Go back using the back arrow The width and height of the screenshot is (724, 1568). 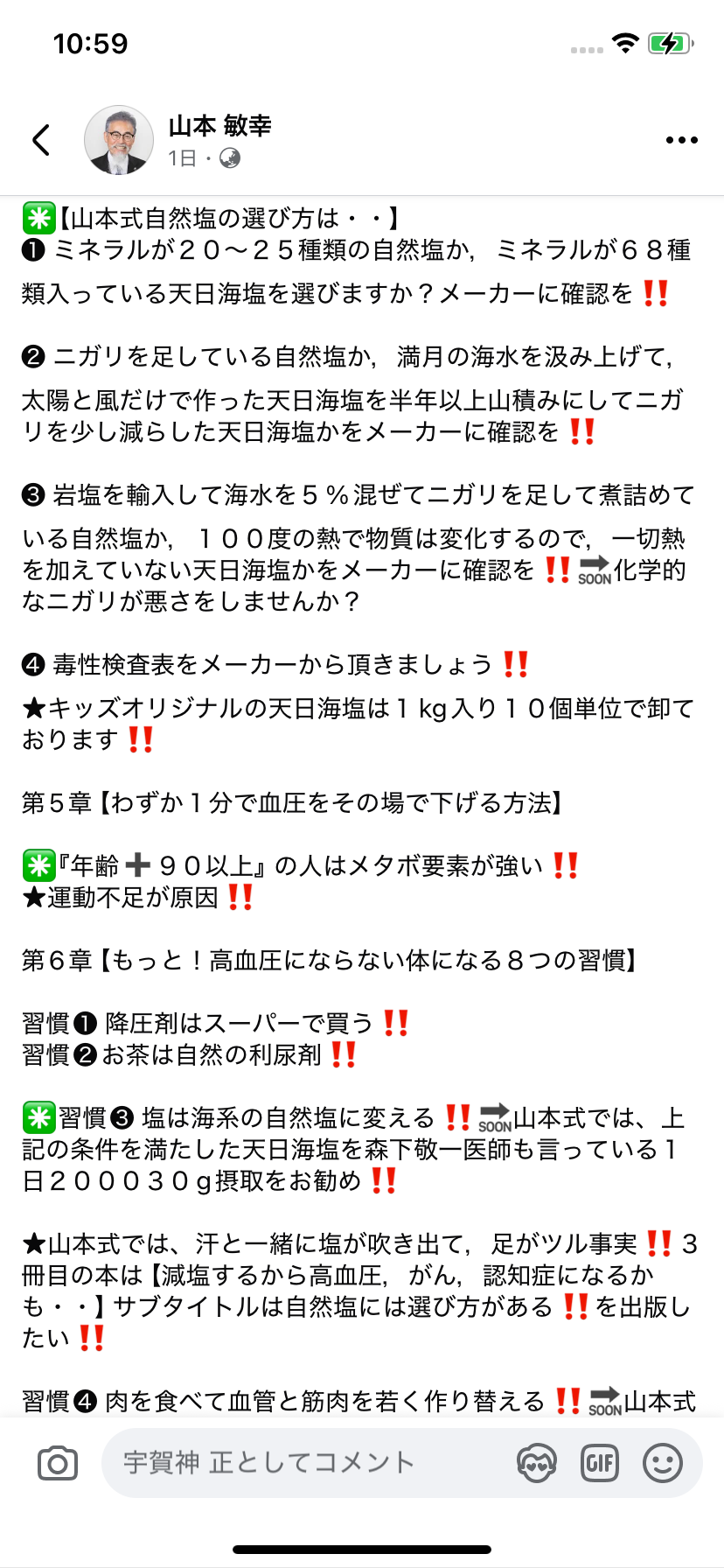[41, 140]
